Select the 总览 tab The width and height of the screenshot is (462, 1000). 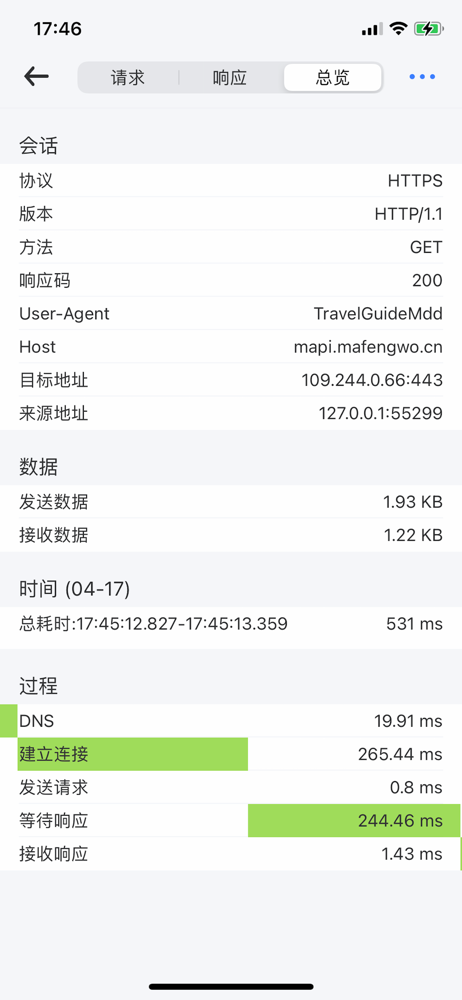[332, 78]
